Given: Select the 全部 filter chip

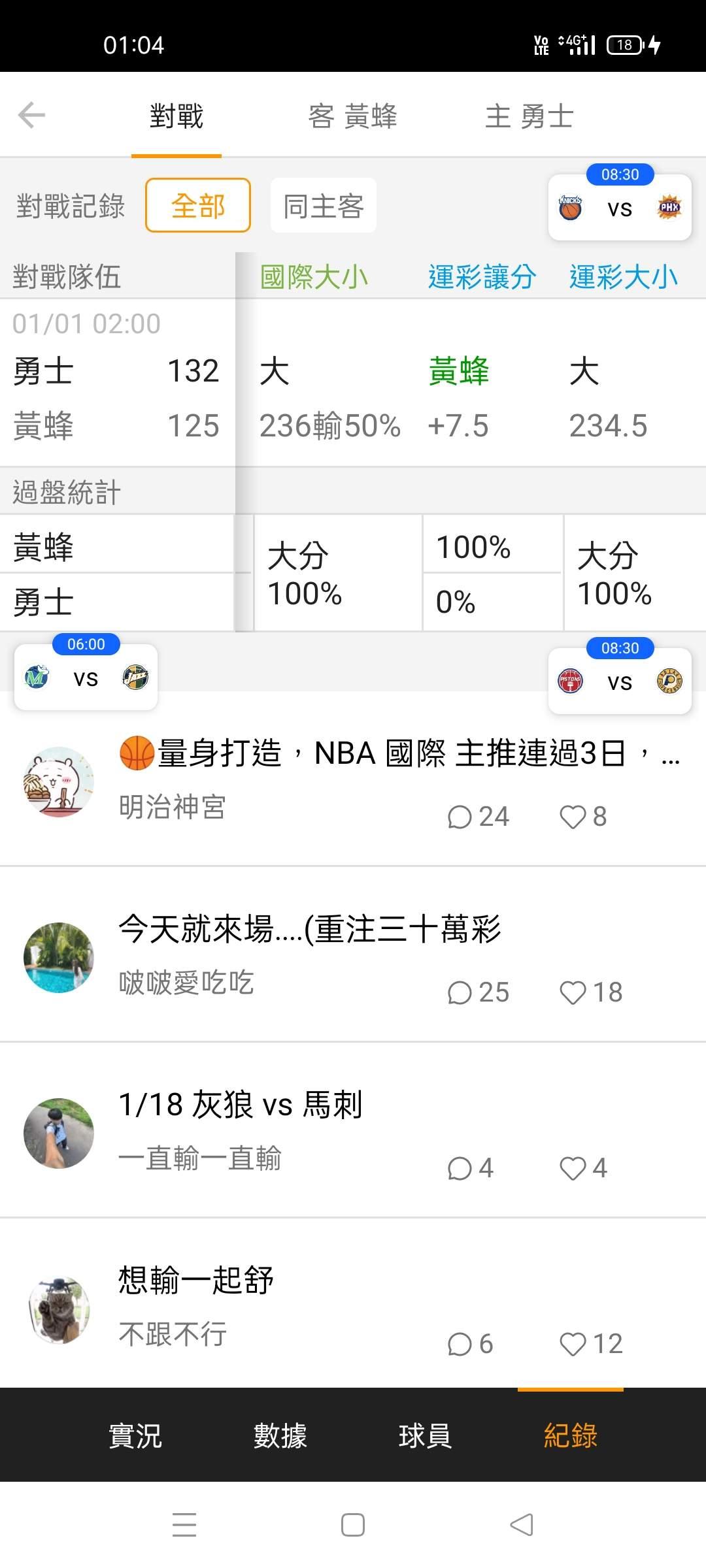Looking at the screenshot, I should point(197,206).
